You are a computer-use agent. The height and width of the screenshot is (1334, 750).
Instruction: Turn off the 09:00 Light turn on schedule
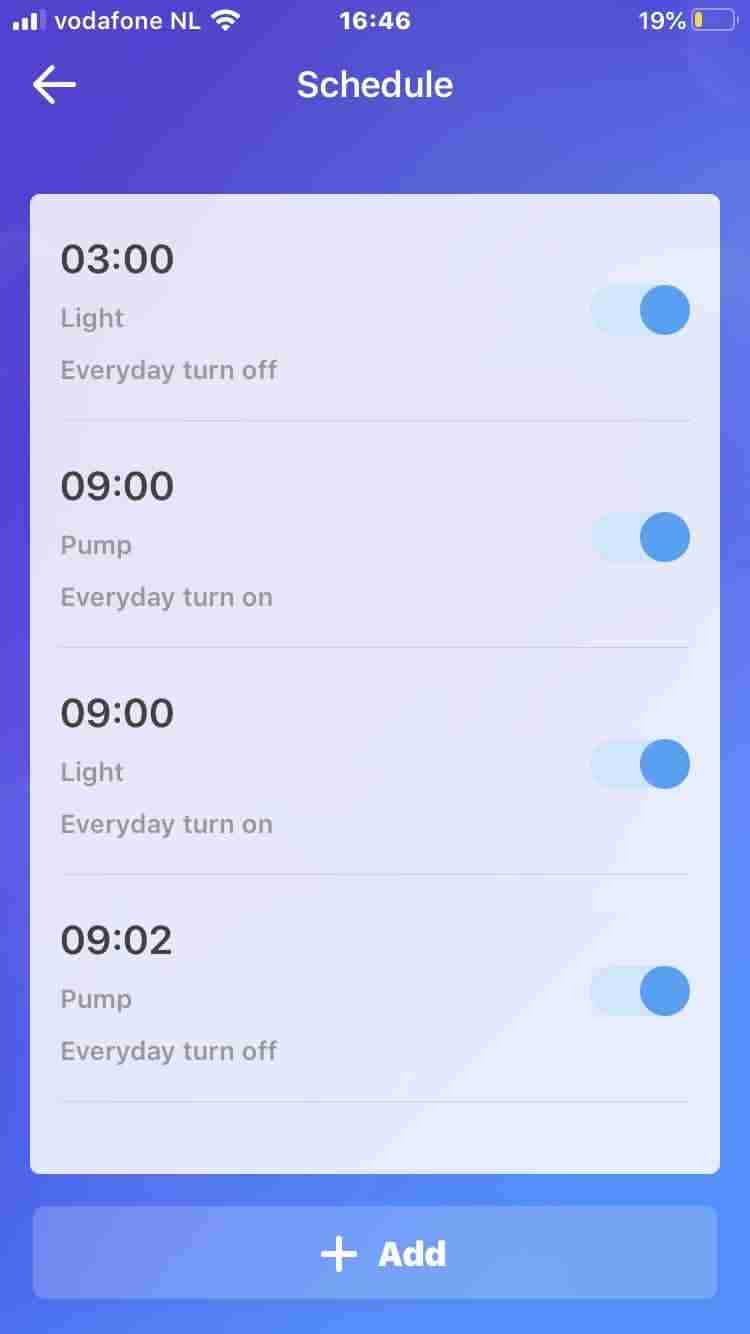(x=640, y=764)
